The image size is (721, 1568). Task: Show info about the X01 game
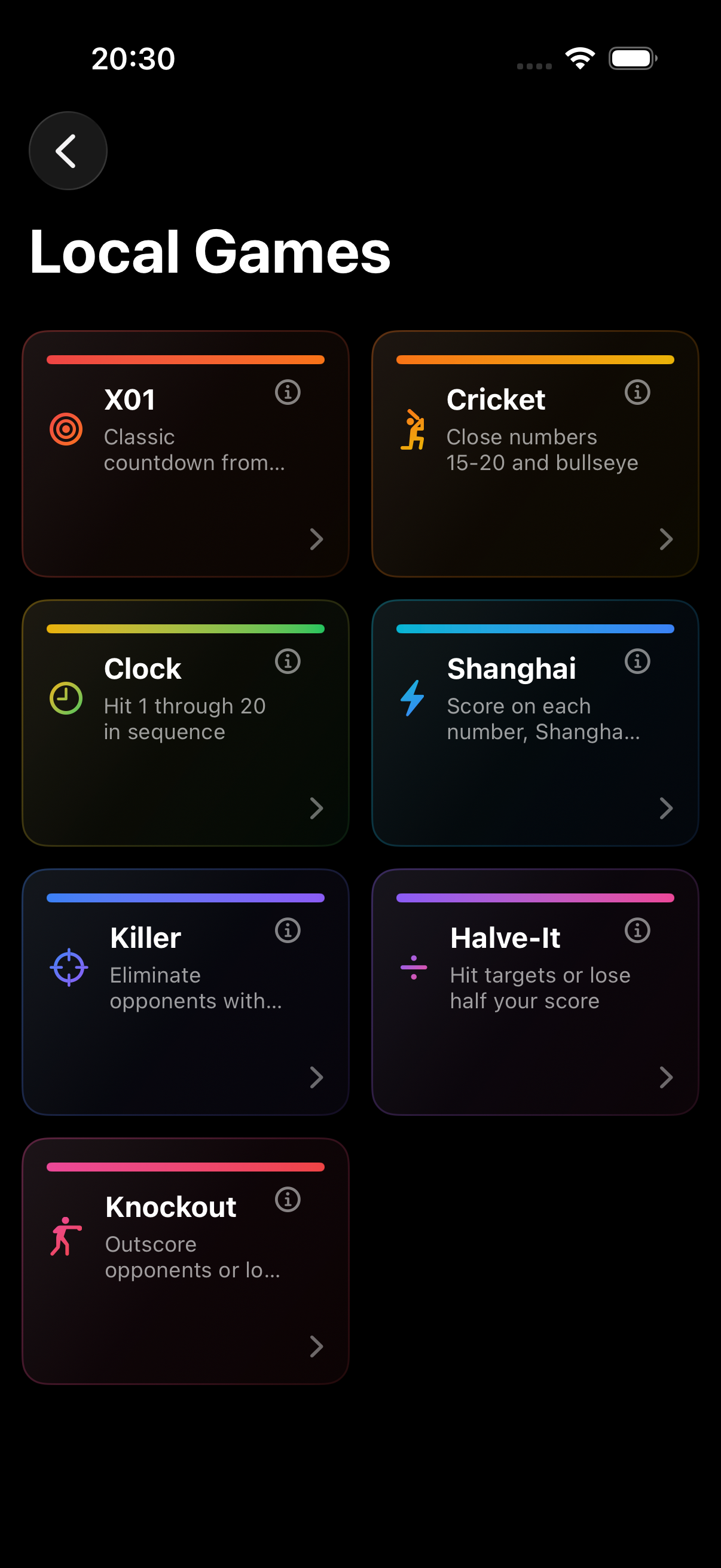[x=287, y=392]
